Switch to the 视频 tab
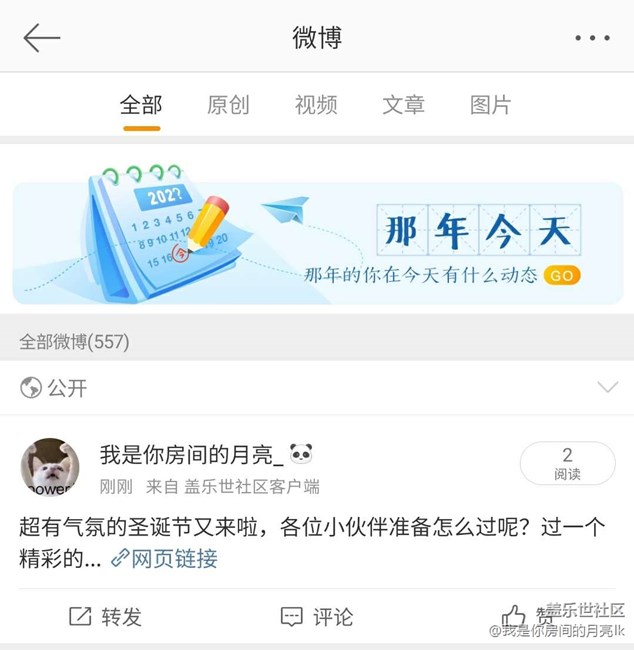 click(x=315, y=104)
